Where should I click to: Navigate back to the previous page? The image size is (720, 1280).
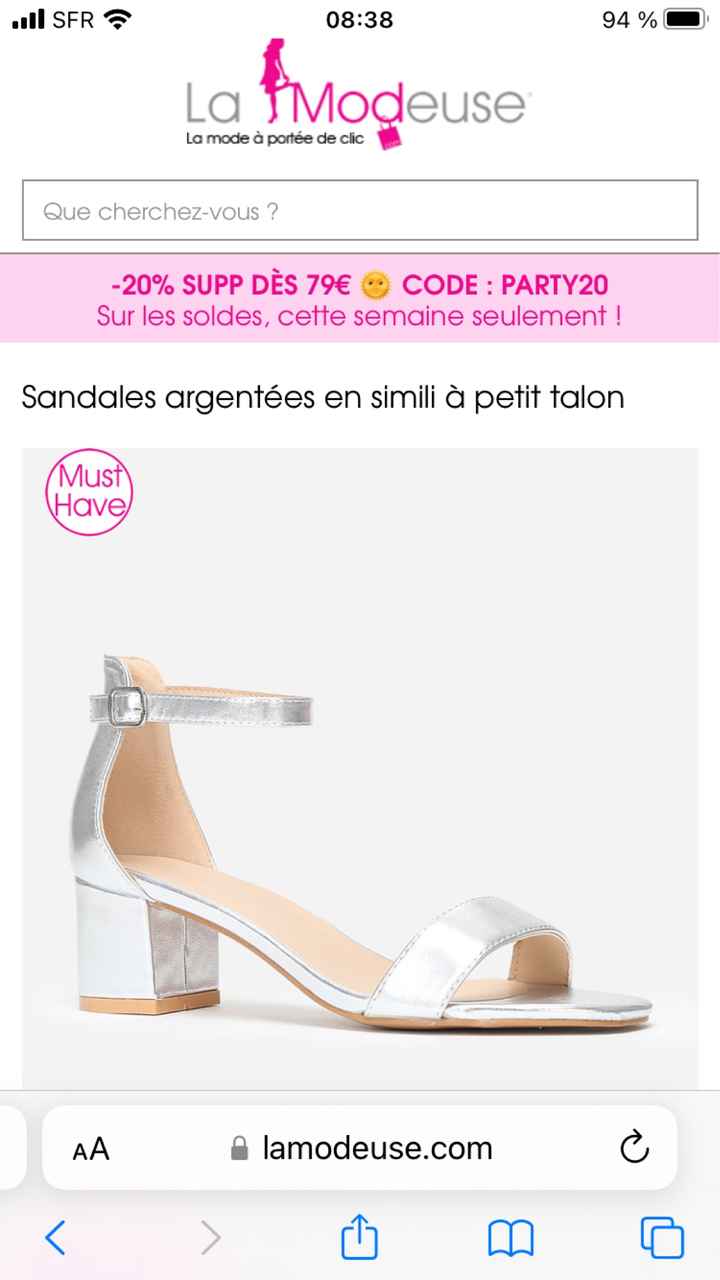[56, 1237]
